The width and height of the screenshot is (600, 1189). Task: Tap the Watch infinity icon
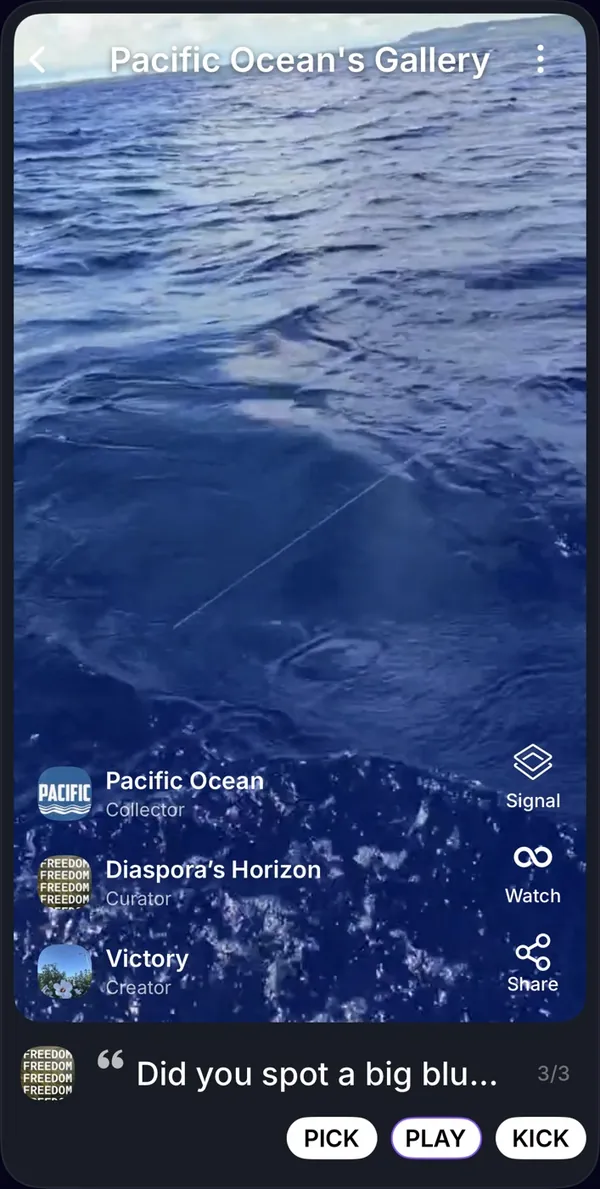coord(532,857)
